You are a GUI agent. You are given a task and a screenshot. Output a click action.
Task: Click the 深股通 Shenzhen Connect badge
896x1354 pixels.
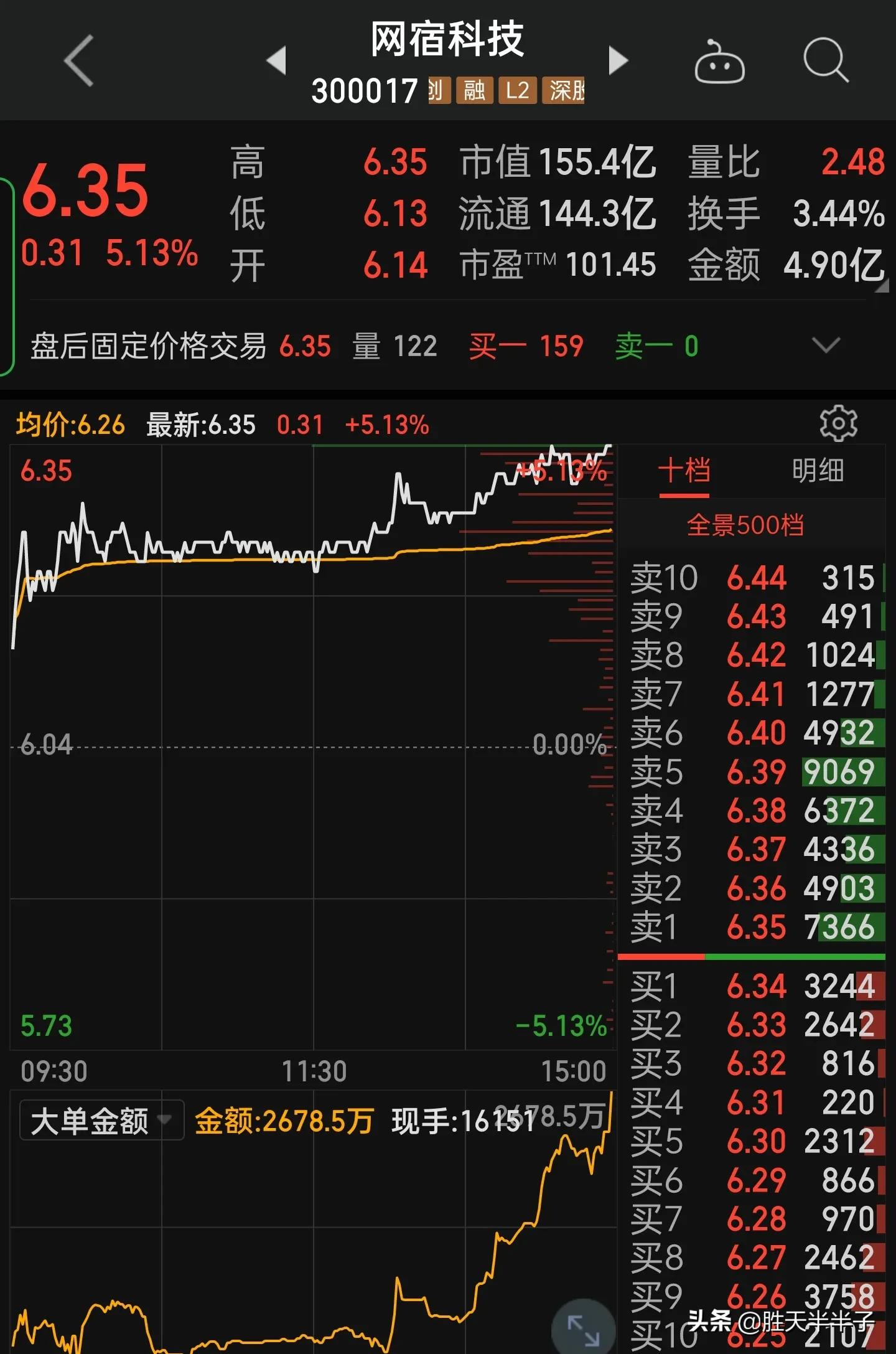coord(564,90)
